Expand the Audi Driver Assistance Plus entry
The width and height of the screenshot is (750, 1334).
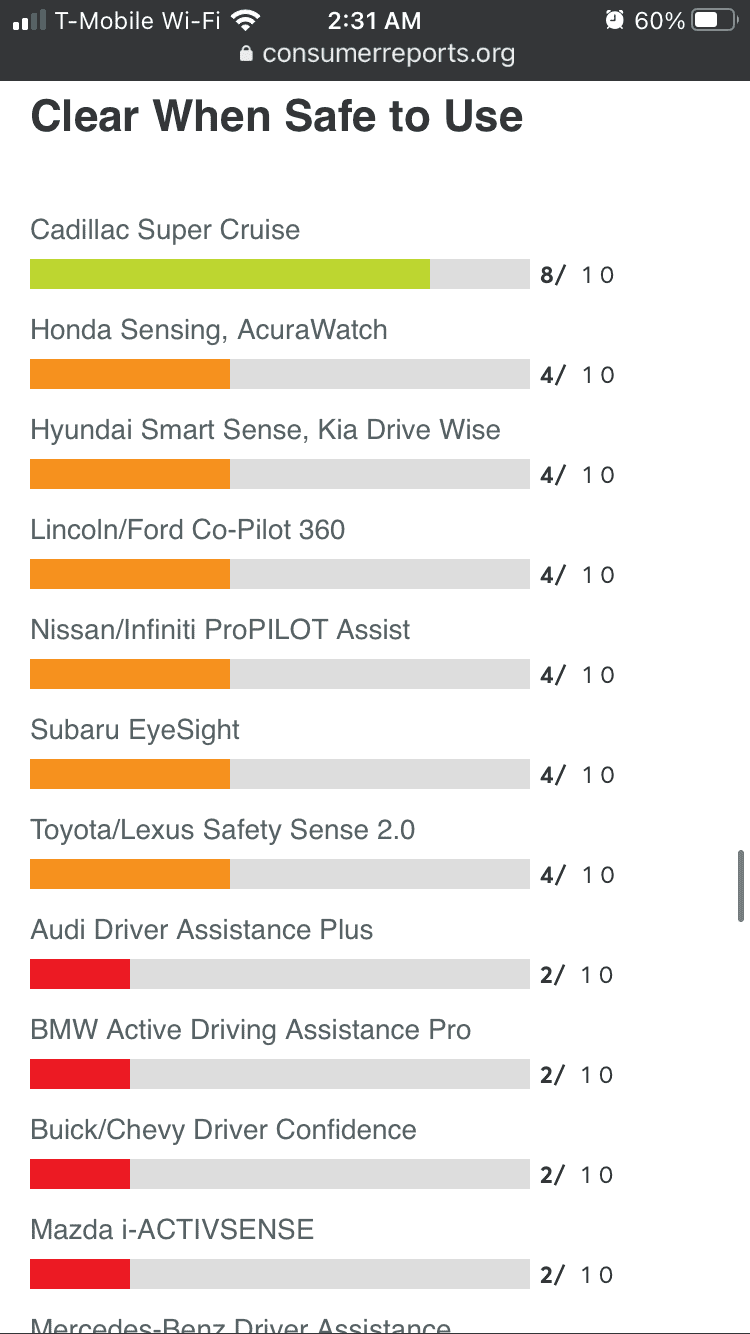[202, 929]
